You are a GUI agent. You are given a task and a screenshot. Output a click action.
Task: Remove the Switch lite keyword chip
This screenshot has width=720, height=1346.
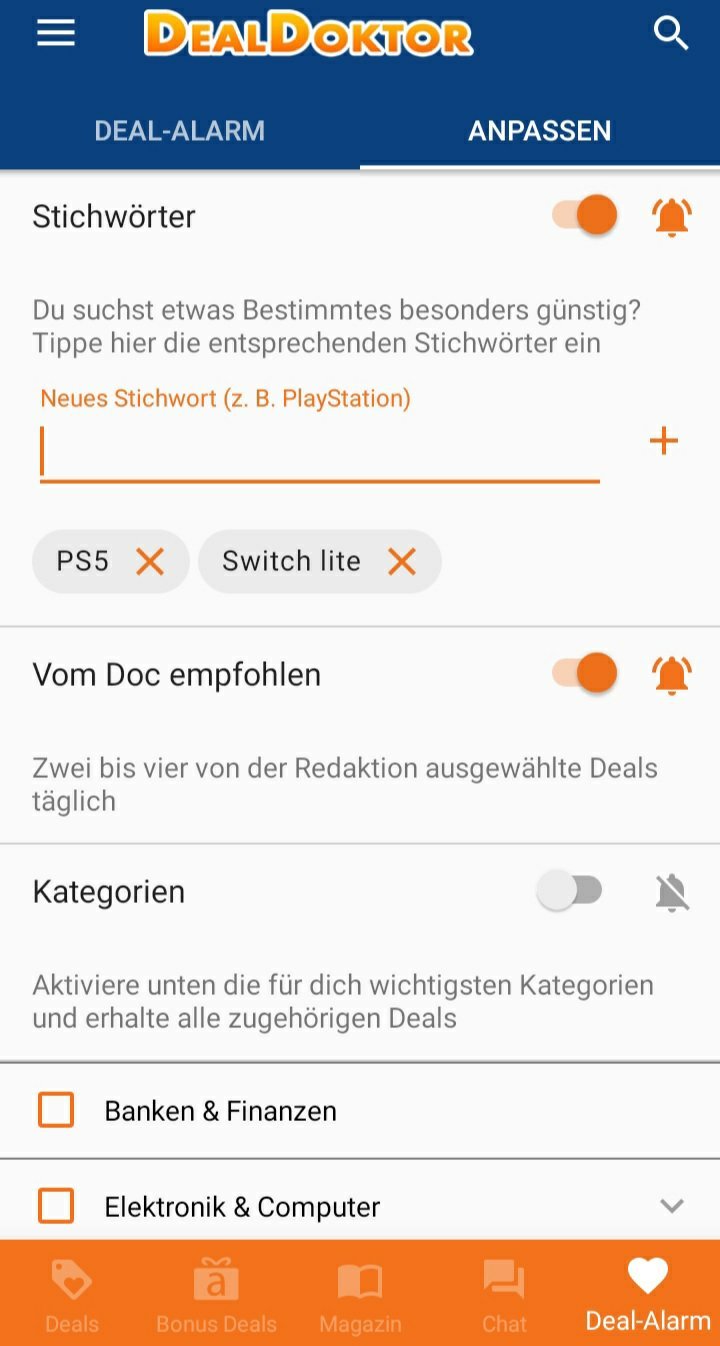click(x=402, y=562)
